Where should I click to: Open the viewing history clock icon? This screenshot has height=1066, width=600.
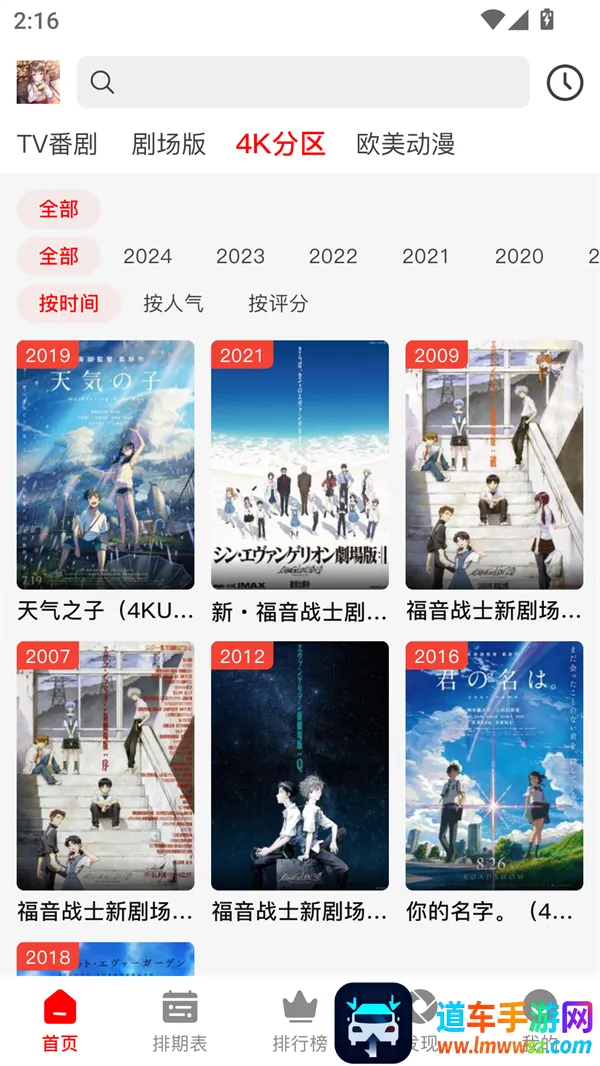565,82
